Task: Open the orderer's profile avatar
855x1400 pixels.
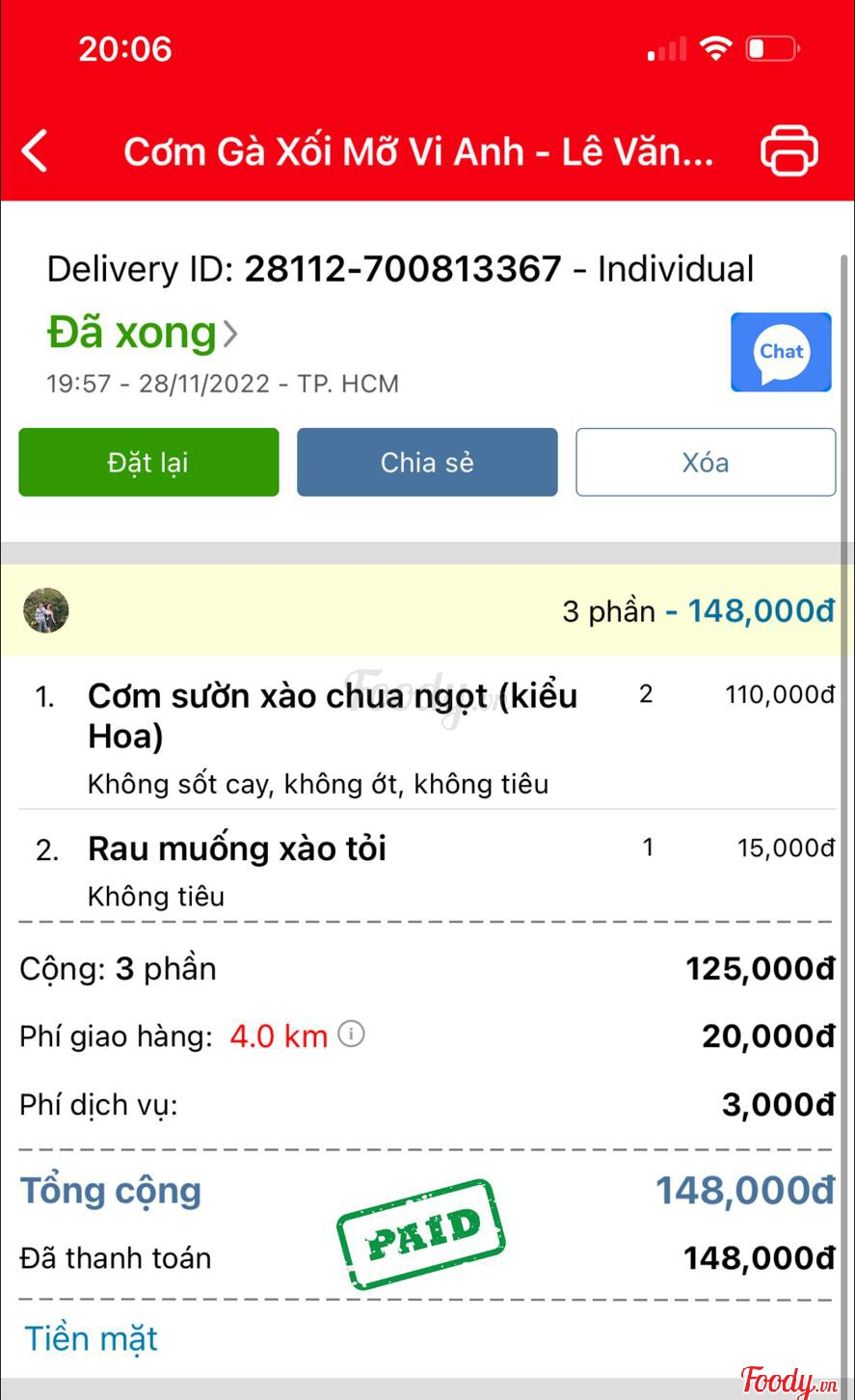Action: pyautogui.click(x=45, y=610)
